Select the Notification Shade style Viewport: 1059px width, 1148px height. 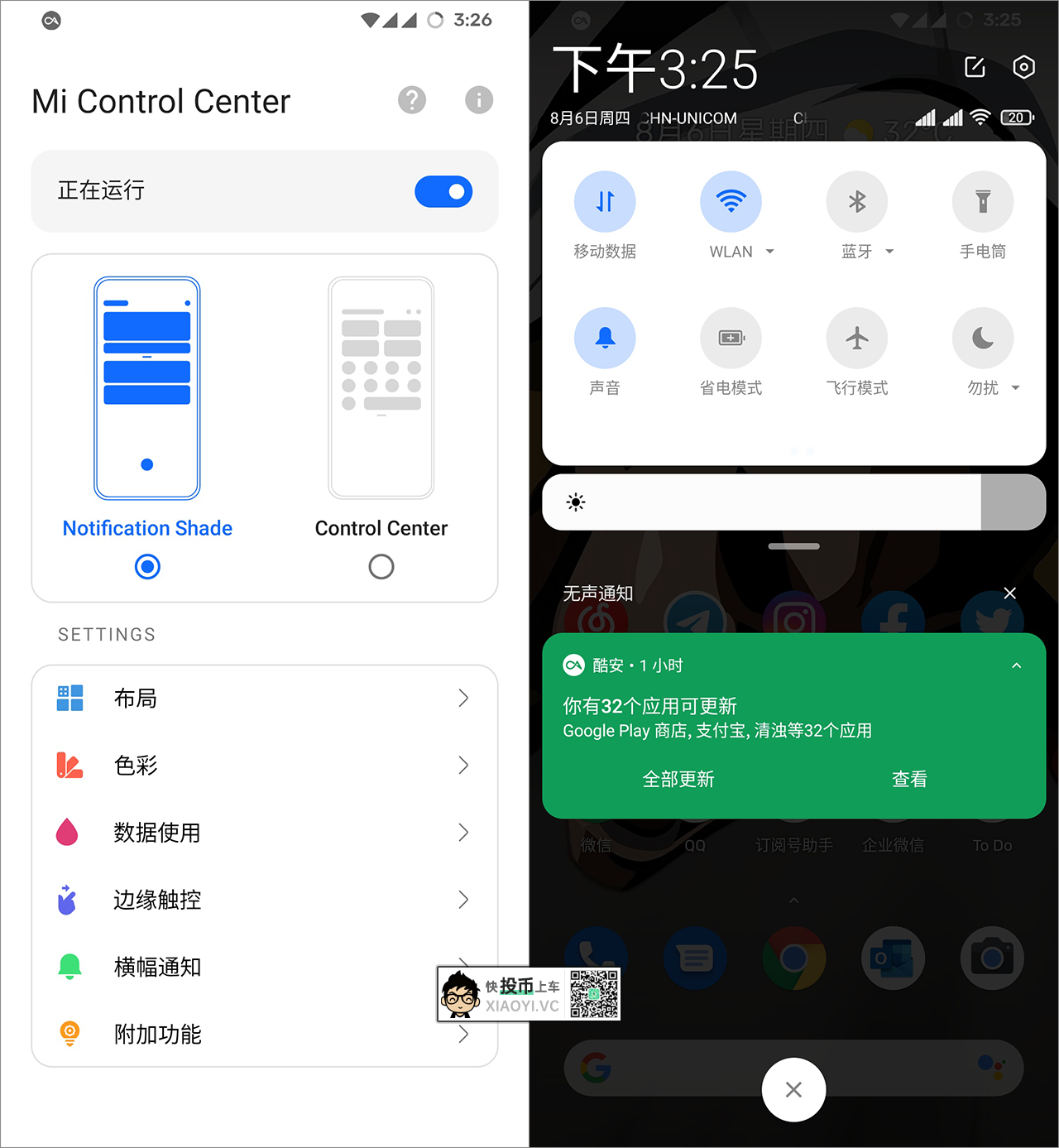[147, 567]
